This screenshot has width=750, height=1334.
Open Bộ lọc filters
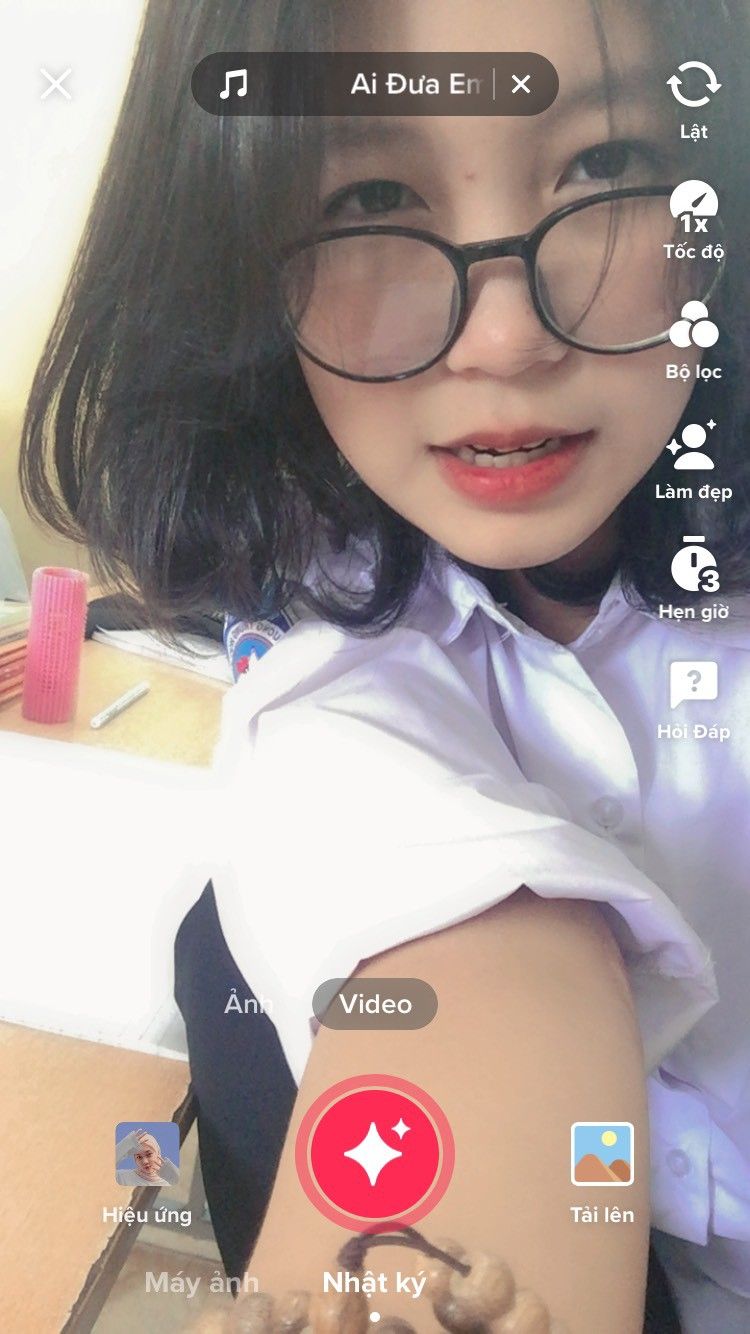tap(693, 339)
